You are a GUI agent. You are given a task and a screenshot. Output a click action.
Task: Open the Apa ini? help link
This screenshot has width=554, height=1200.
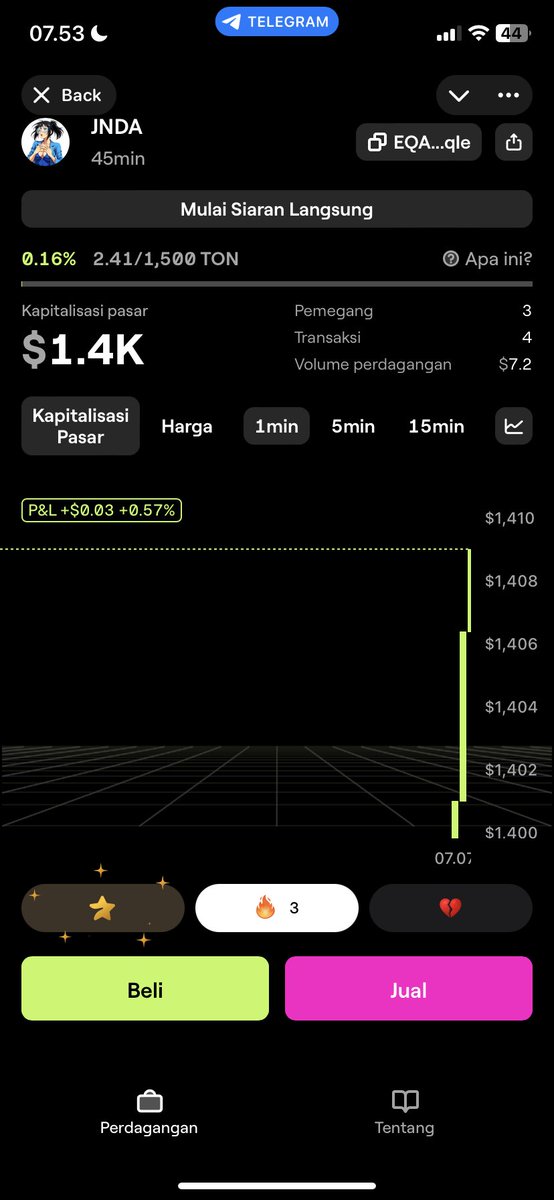click(x=487, y=259)
